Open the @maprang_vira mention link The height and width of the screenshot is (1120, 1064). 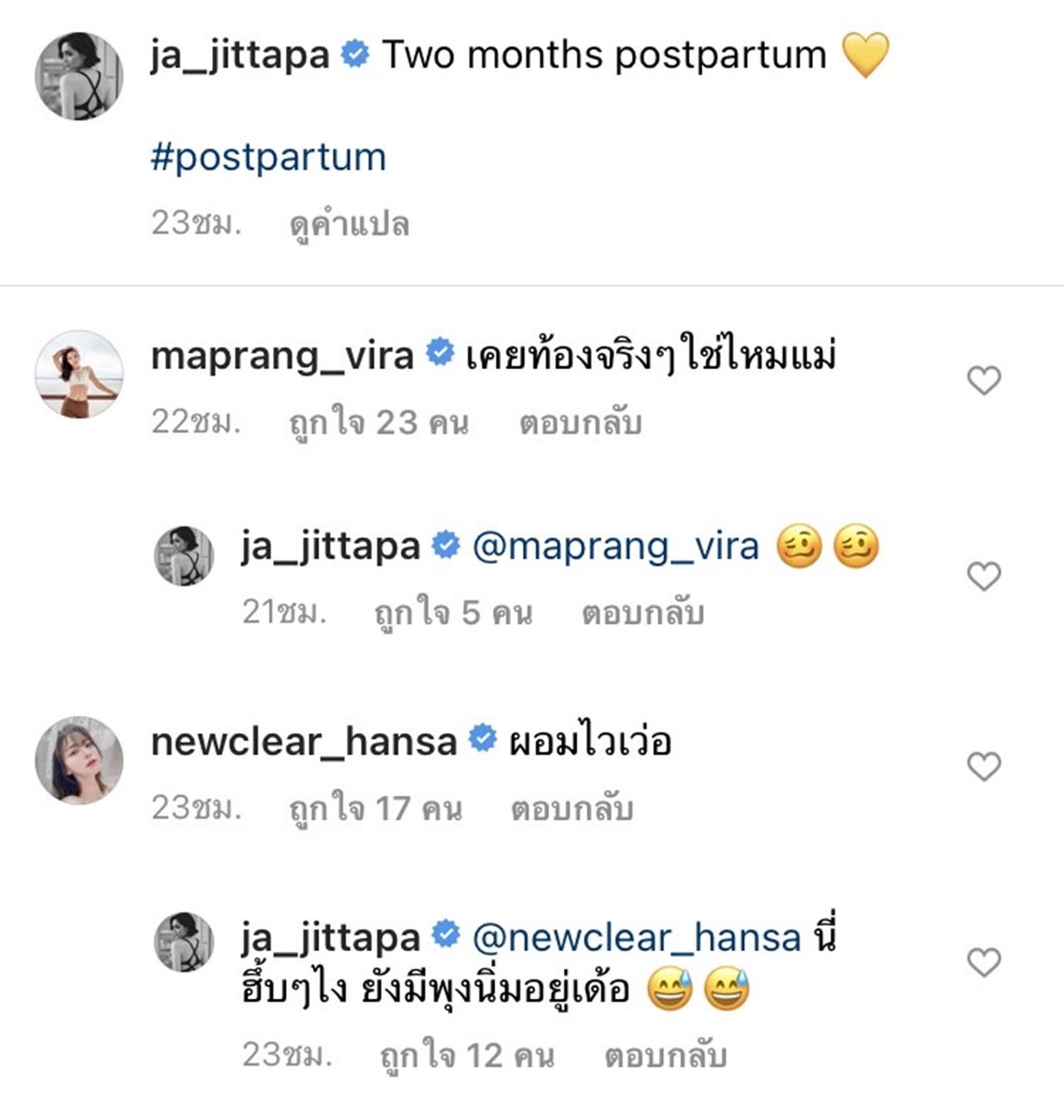tap(615, 547)
